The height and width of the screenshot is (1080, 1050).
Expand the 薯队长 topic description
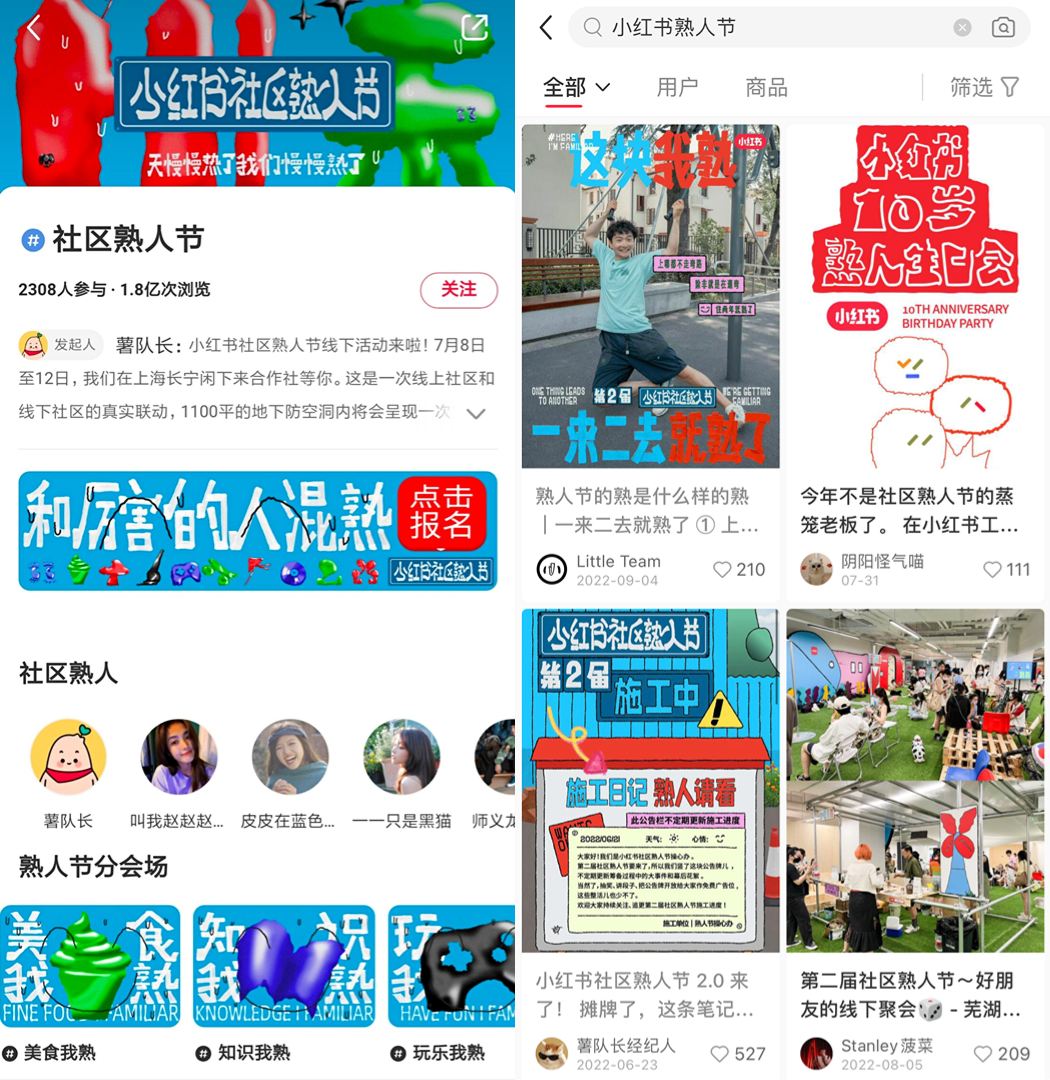(476, 413)
